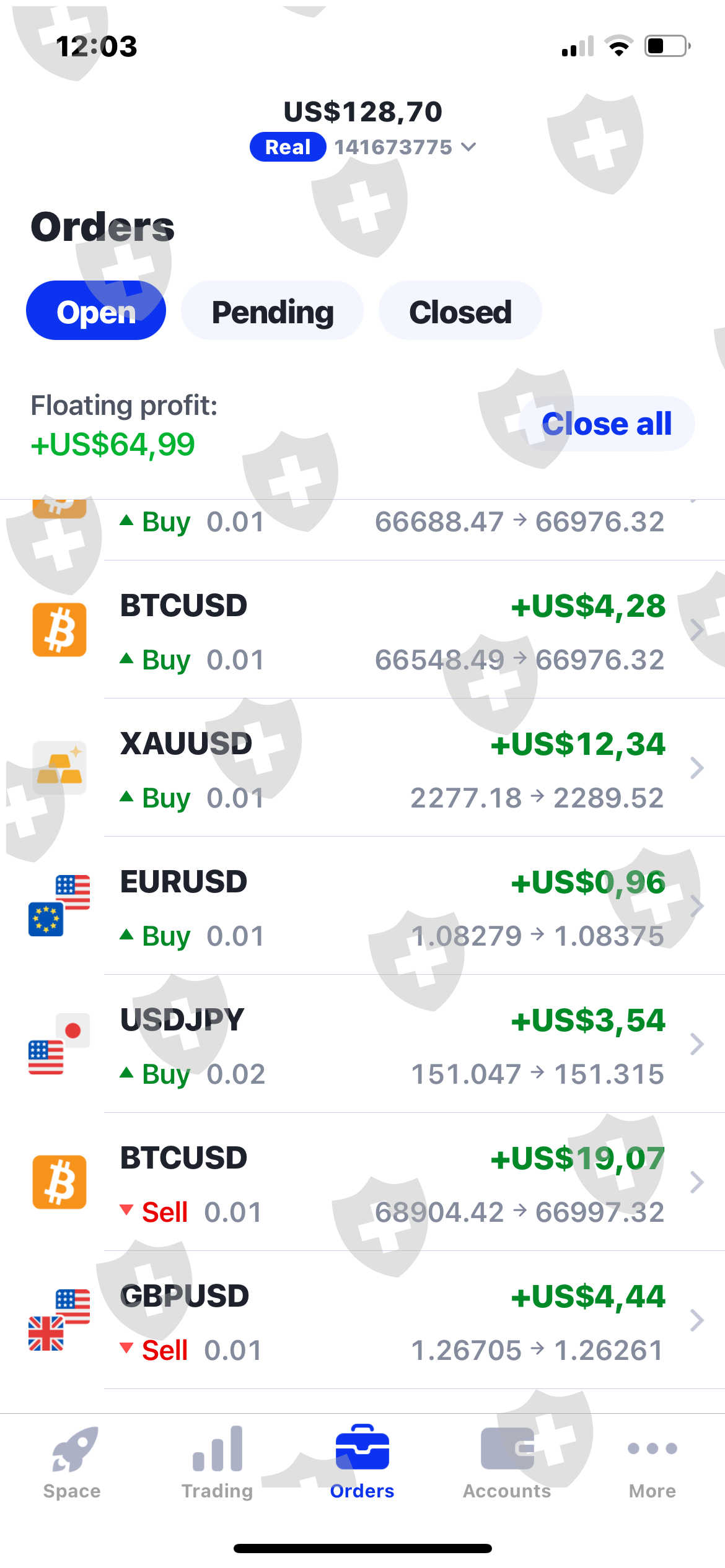Open the More tab
Screen dimensions: 725x1568
(x=652, y=1463)
